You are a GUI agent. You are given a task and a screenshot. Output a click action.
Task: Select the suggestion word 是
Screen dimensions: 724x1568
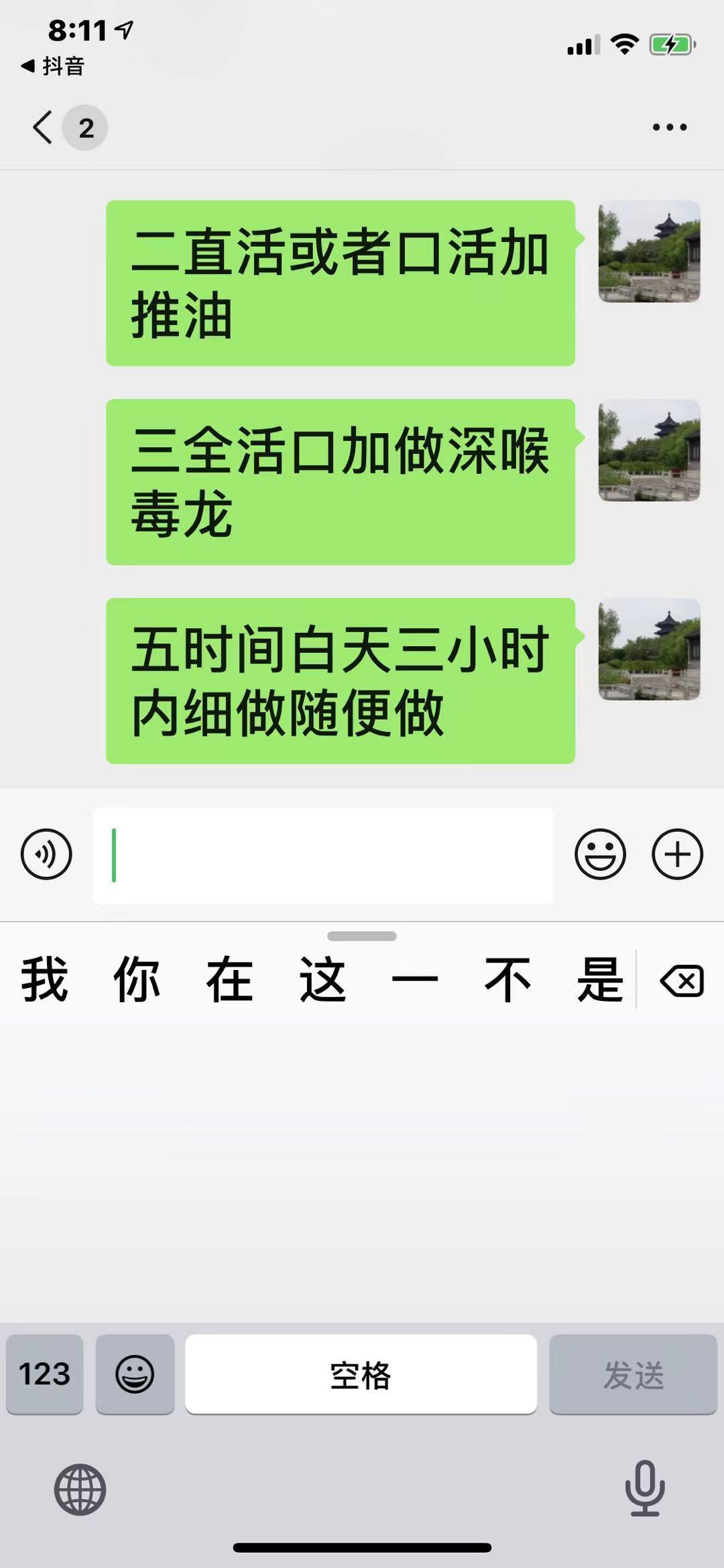coord(600,980)
